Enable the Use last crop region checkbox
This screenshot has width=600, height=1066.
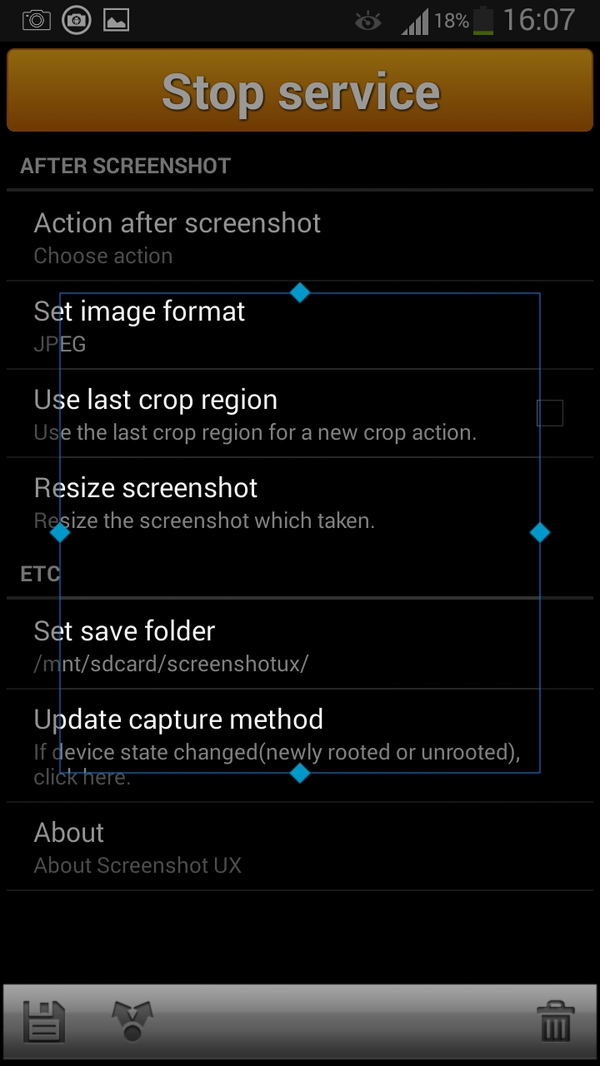(549, 413)
